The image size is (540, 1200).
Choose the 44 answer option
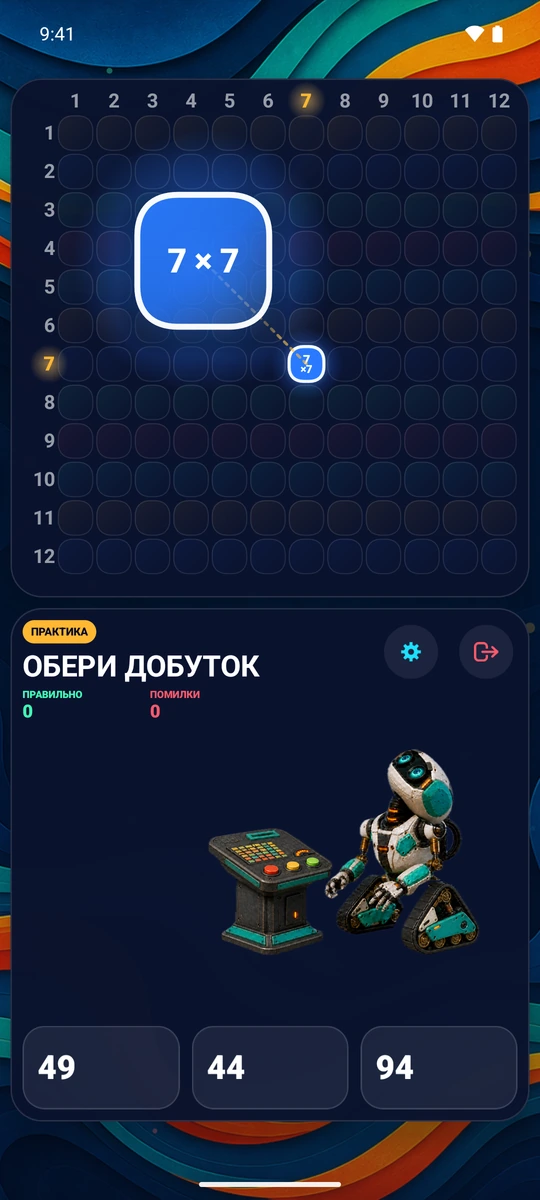click(270, 1067)
